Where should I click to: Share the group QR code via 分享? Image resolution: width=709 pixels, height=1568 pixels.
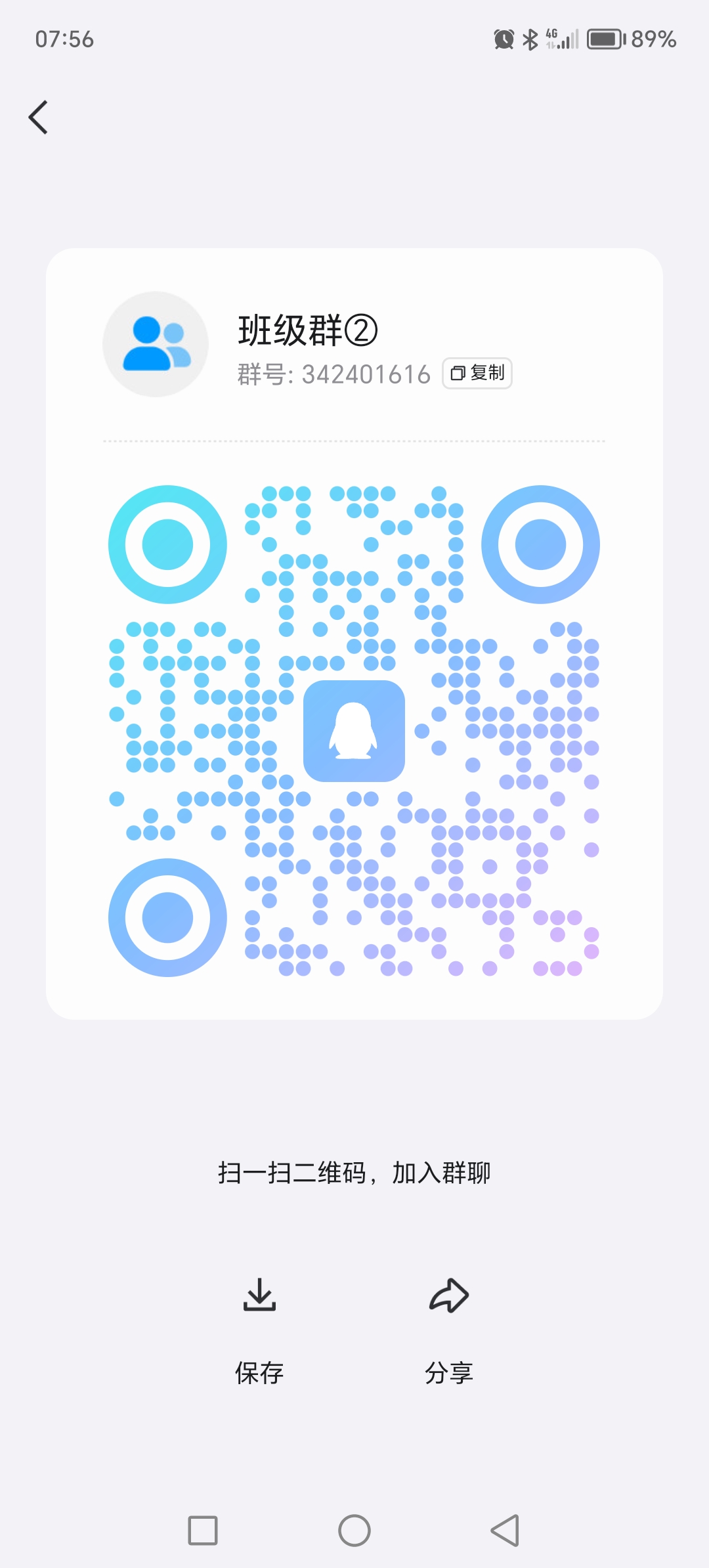coord(449,1331)
